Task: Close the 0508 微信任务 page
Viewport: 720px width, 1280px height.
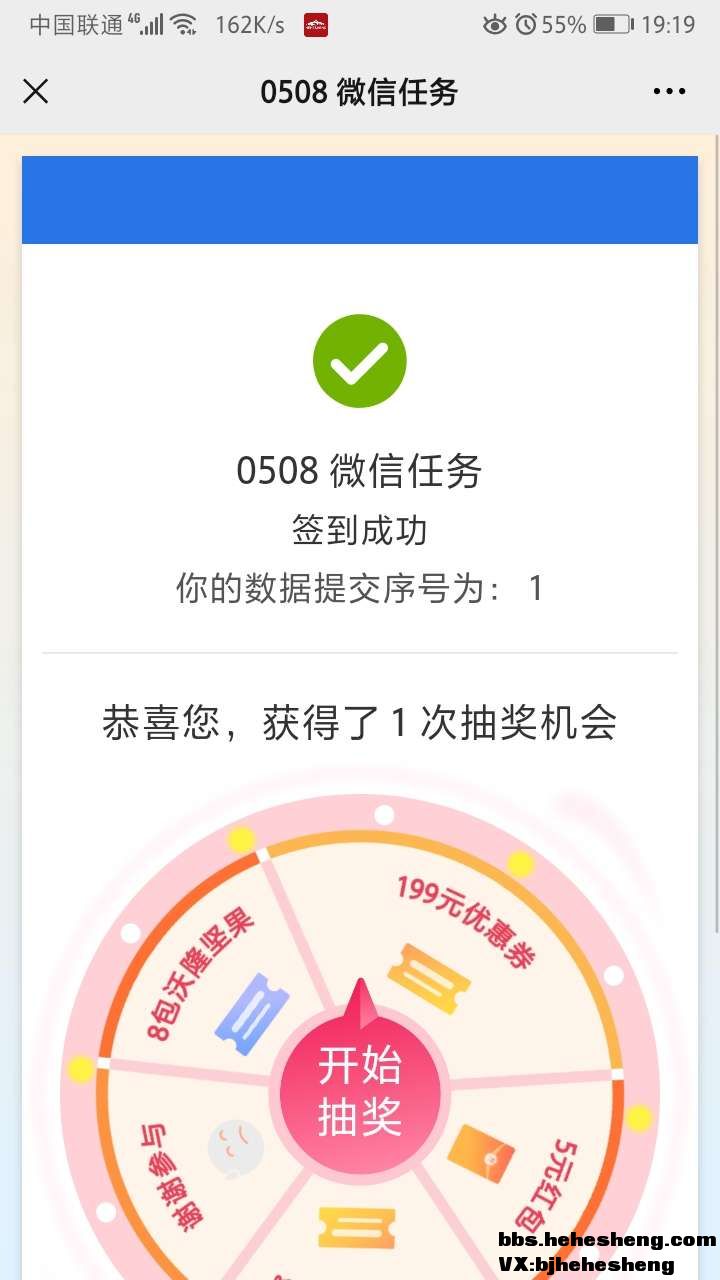Action: 36,92
